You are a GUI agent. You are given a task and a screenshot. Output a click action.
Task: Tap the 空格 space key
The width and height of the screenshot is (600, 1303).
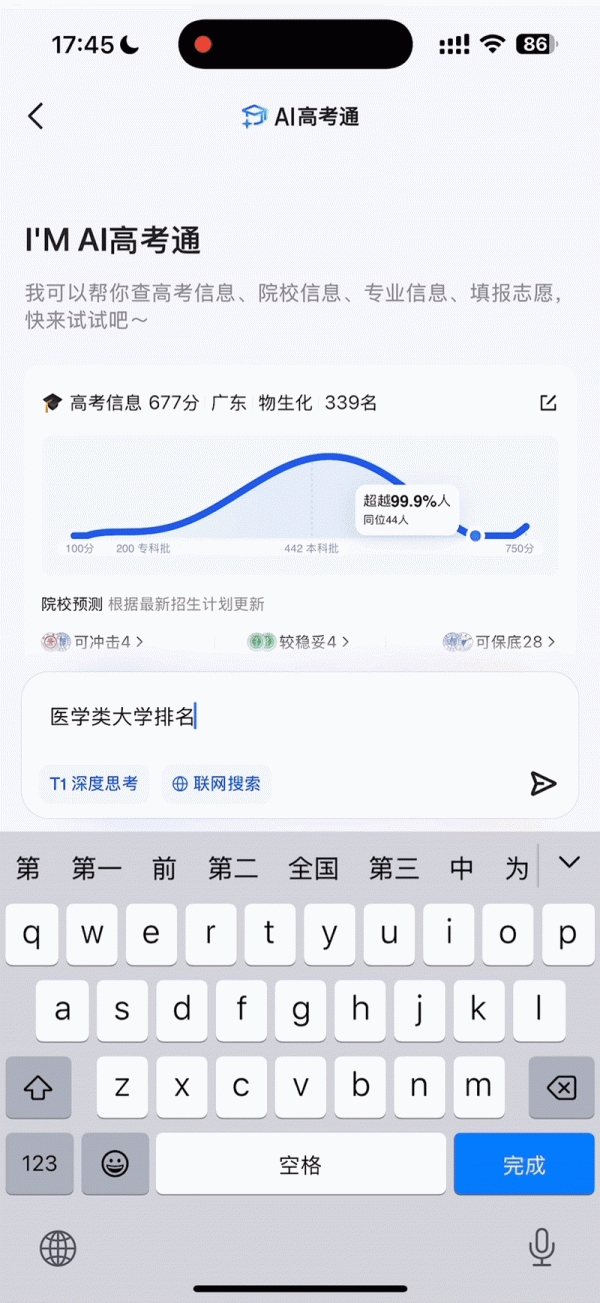[300, 1164]
